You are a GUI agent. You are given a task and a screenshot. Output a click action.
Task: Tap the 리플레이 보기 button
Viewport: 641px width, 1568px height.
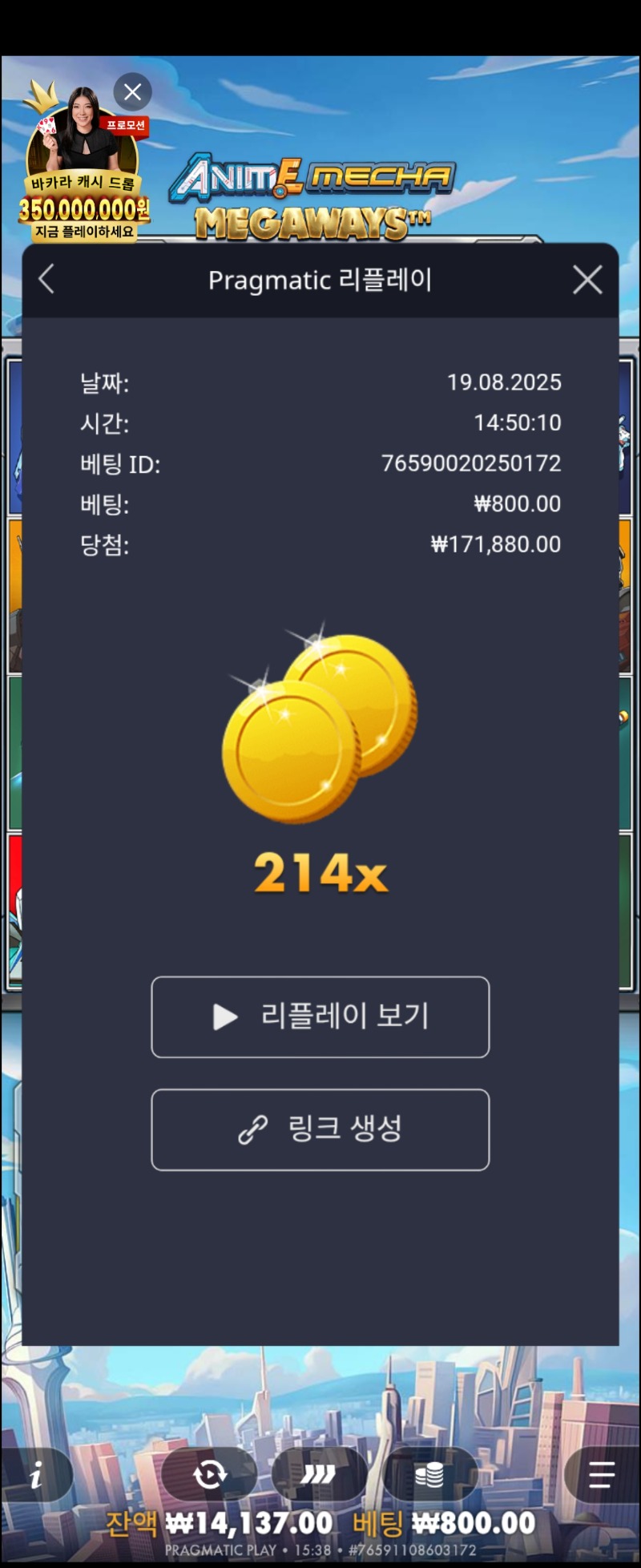320,1016
